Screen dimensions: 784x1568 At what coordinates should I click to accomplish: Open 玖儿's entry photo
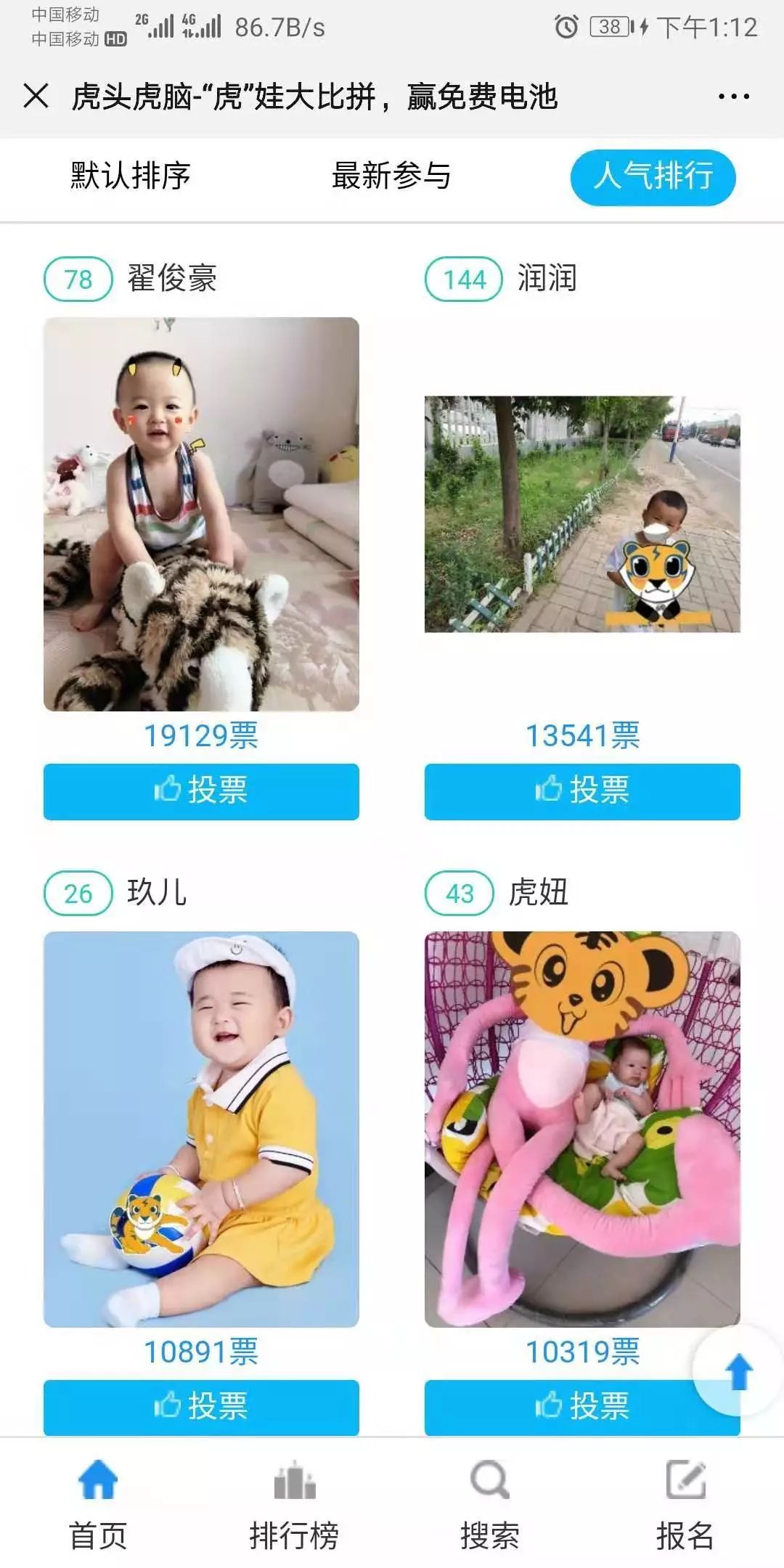click(x=201, y=1129)
